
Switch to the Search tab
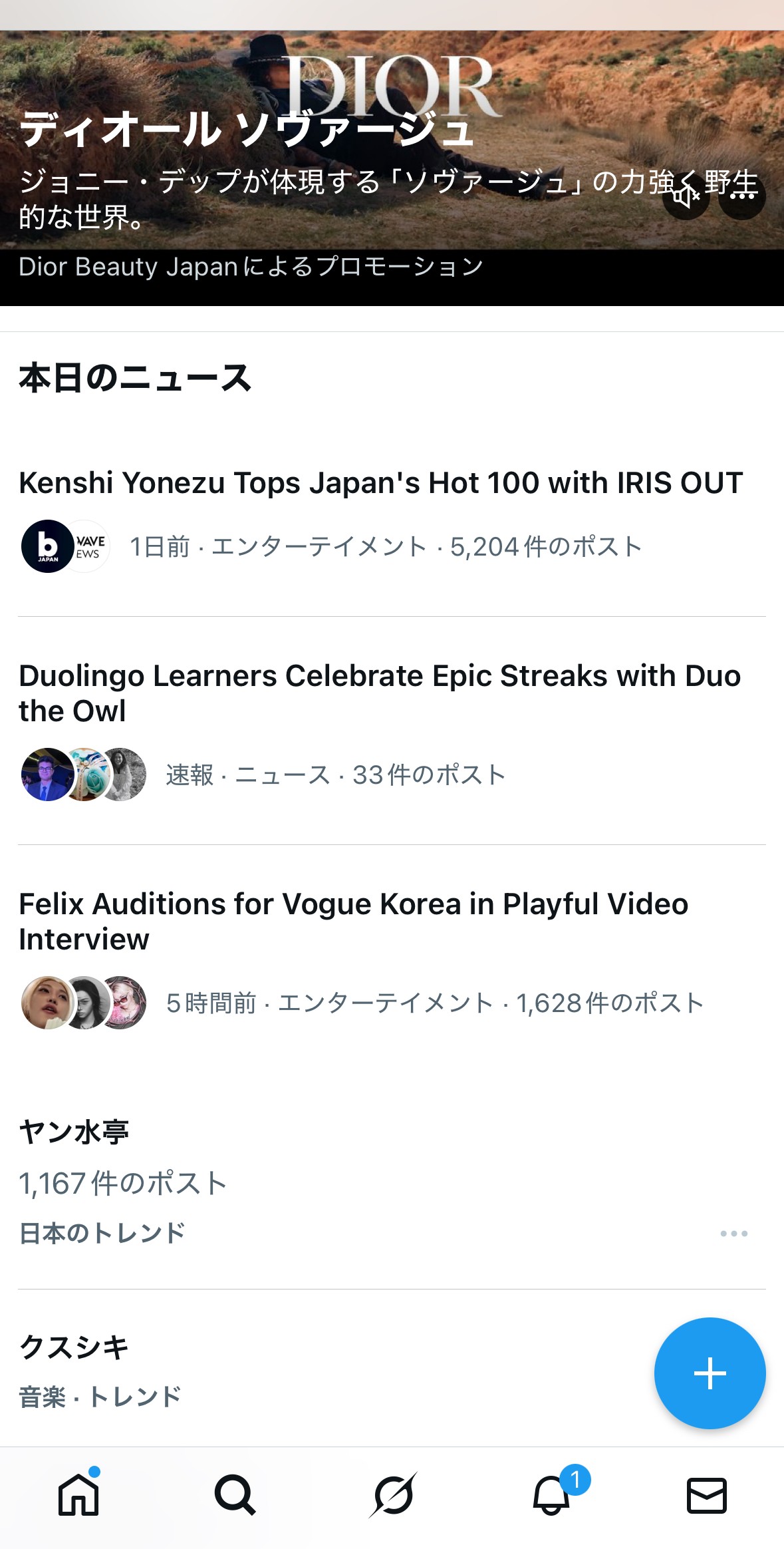click(235, 1496)
